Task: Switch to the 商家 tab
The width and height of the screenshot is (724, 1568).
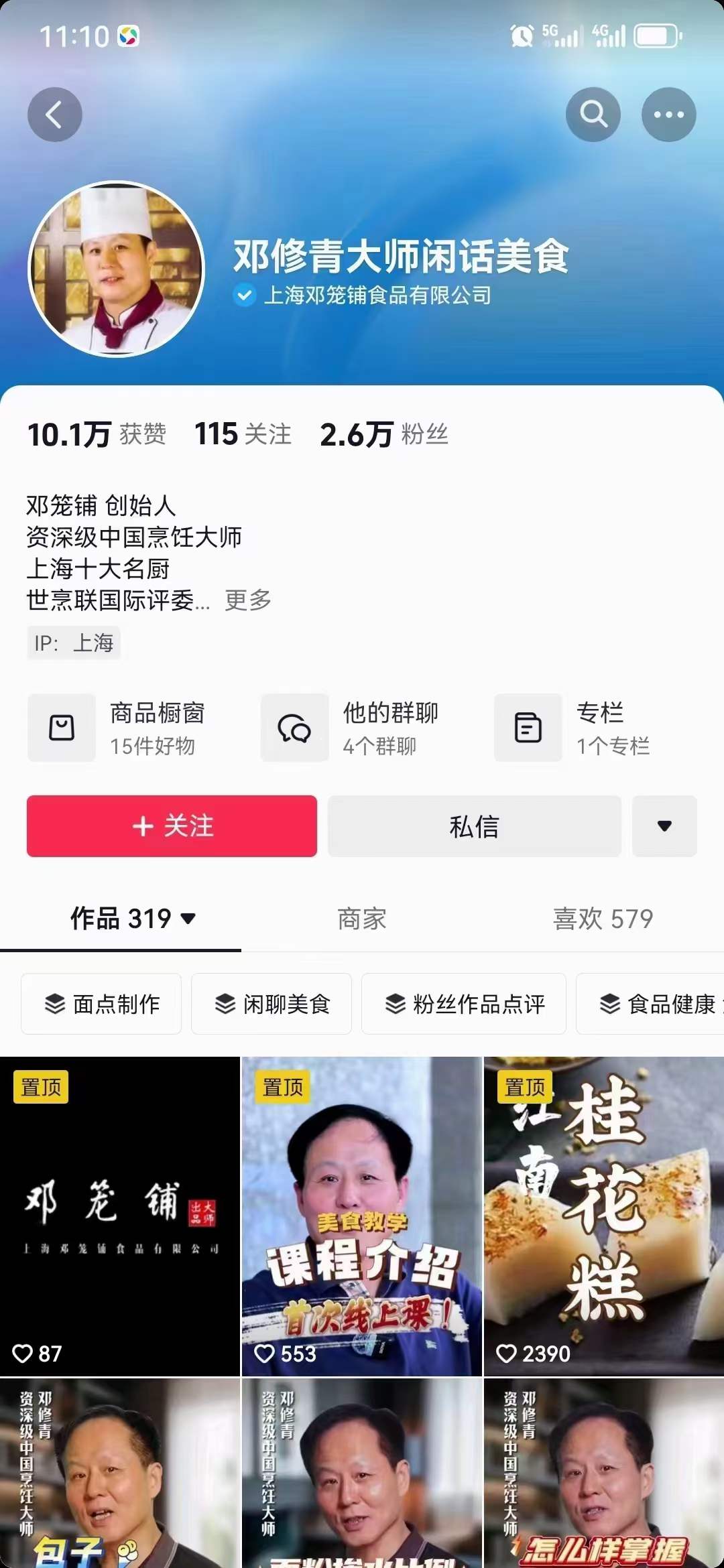Action: [x=361, y=919]
